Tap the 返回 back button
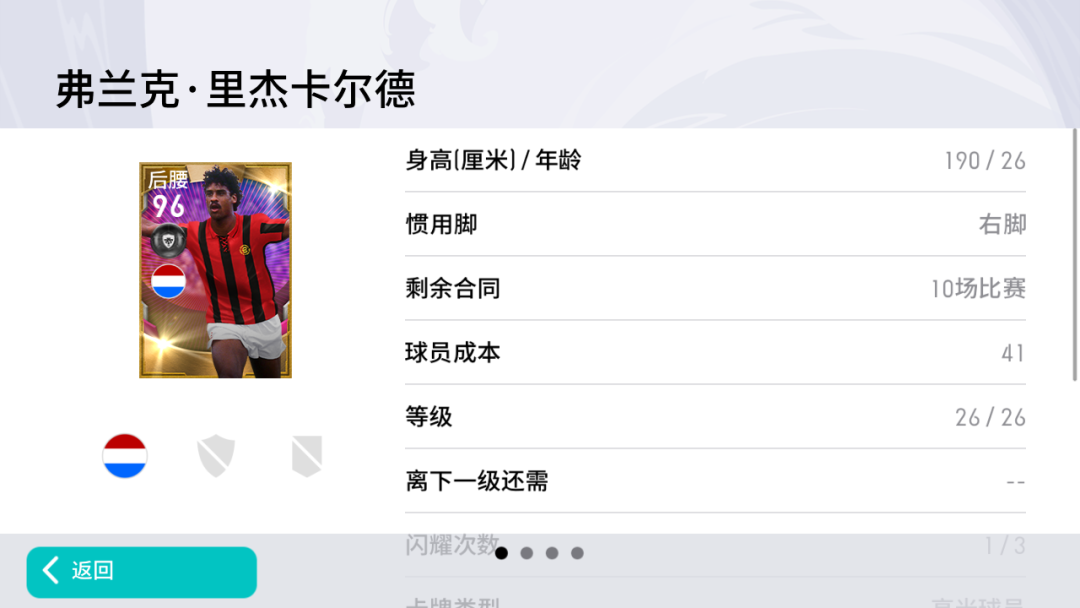1080x608 pixels. pyautogui.click(x=141, y=571)
